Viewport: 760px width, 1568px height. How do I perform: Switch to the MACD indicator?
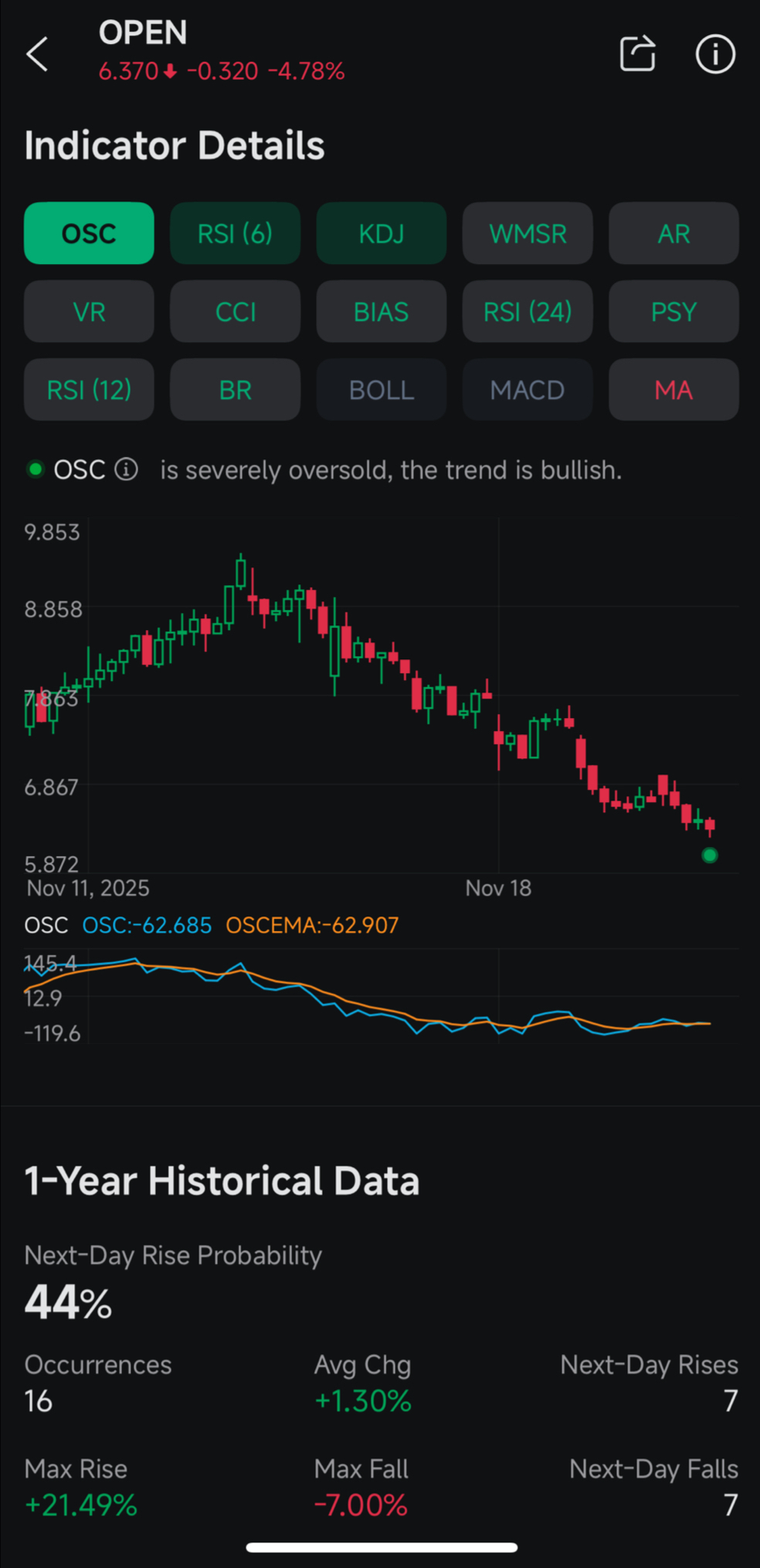pyautogui.click(x=528, y=389)
